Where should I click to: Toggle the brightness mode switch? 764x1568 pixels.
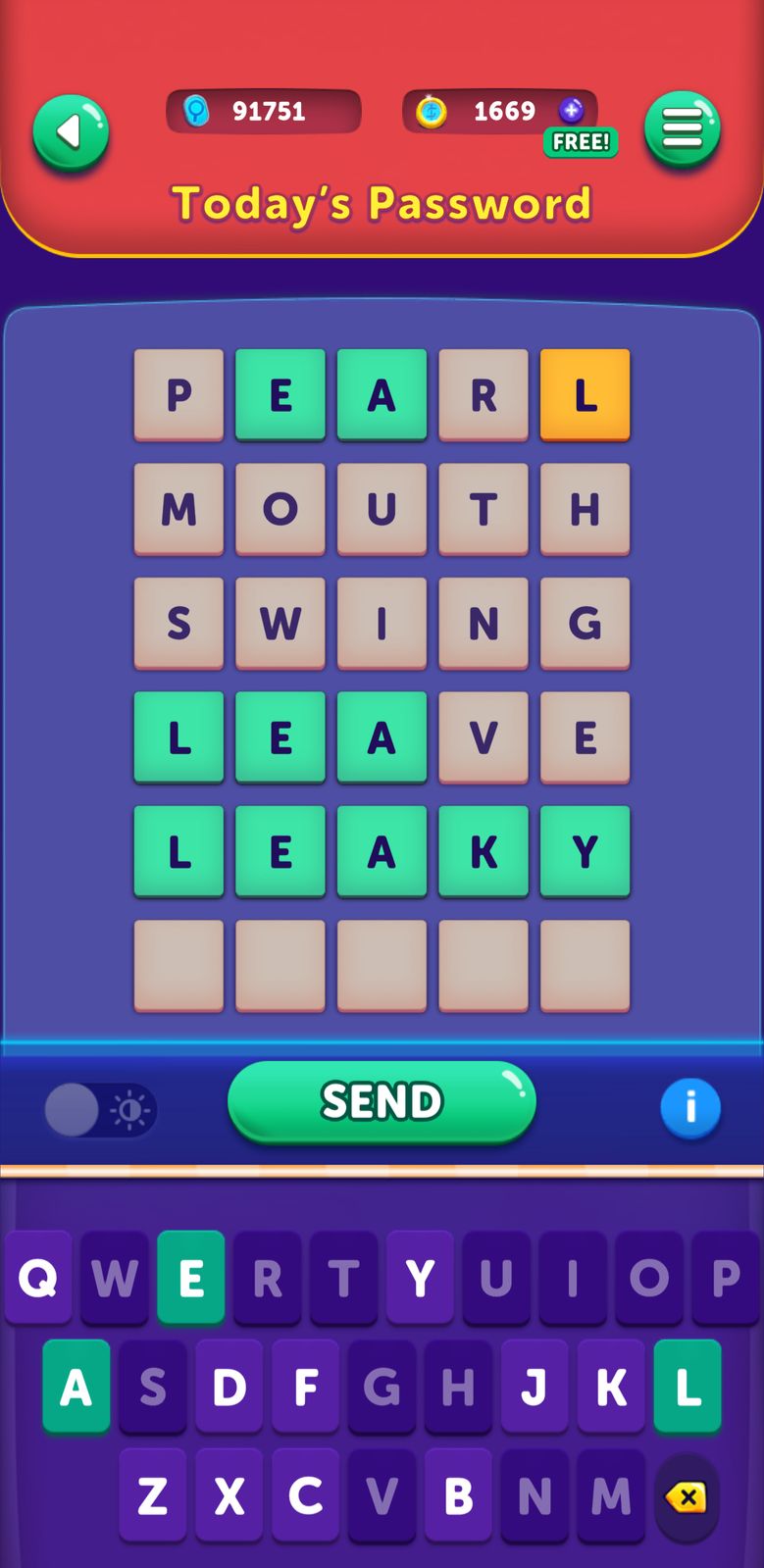99,1110
